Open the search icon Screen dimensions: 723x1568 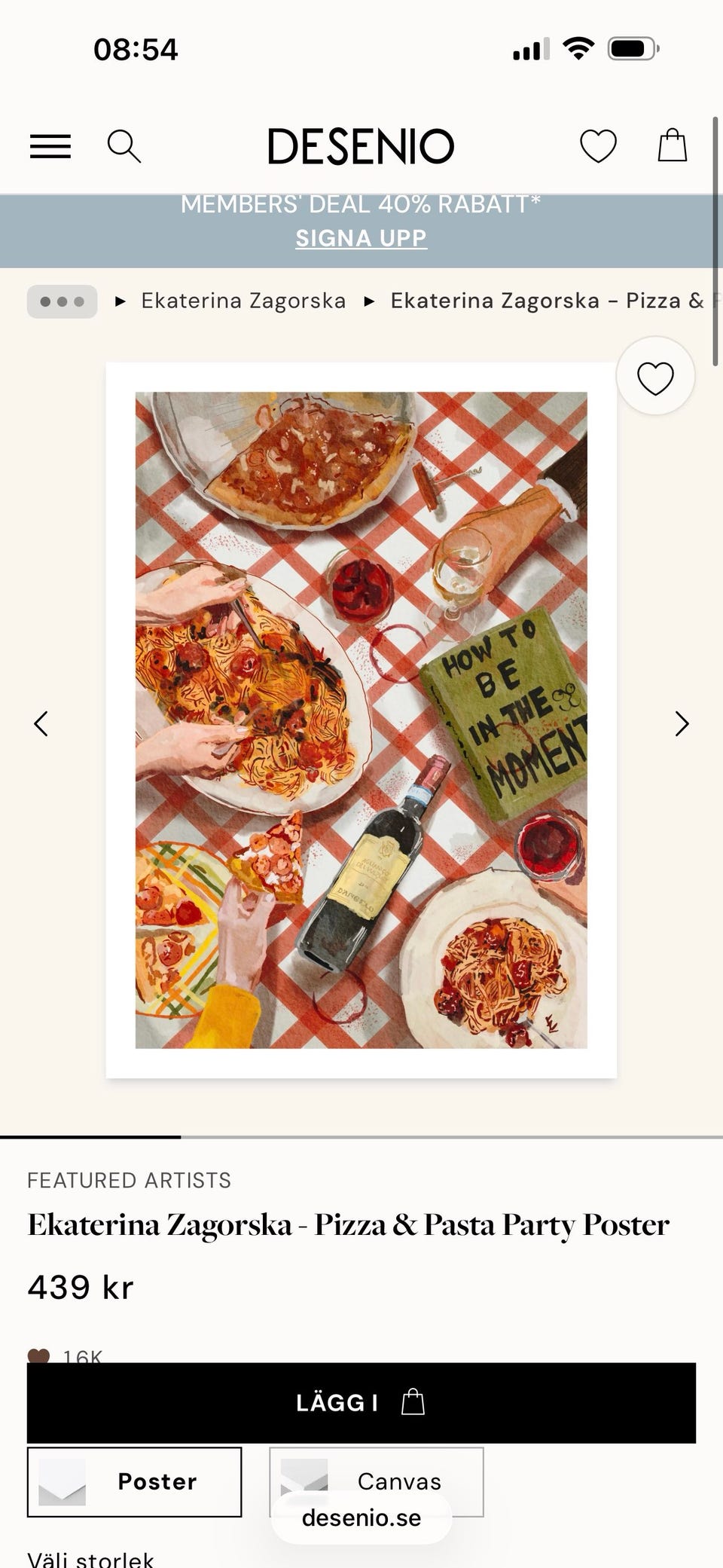click(x=124, y=146)
